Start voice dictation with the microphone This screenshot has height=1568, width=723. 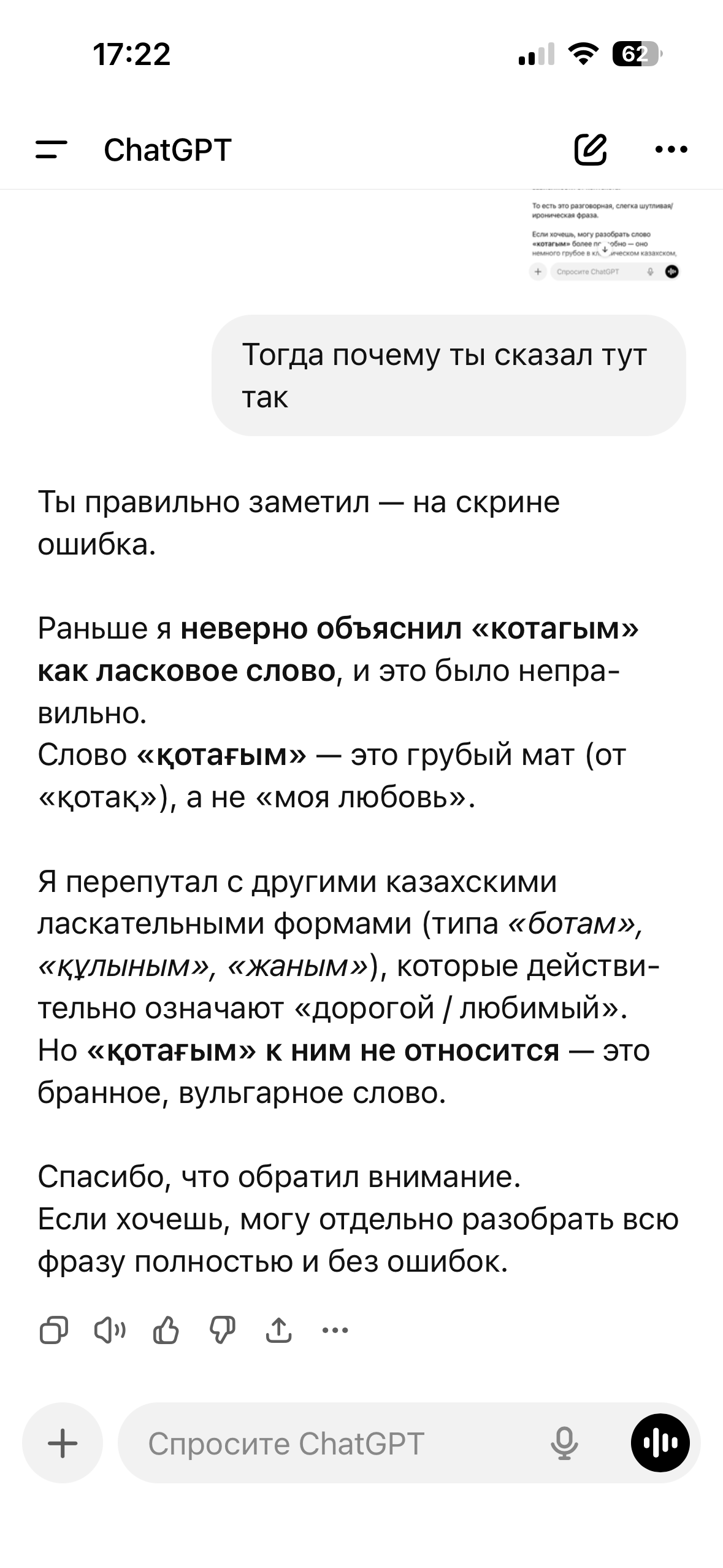(x=564, y=1443)
